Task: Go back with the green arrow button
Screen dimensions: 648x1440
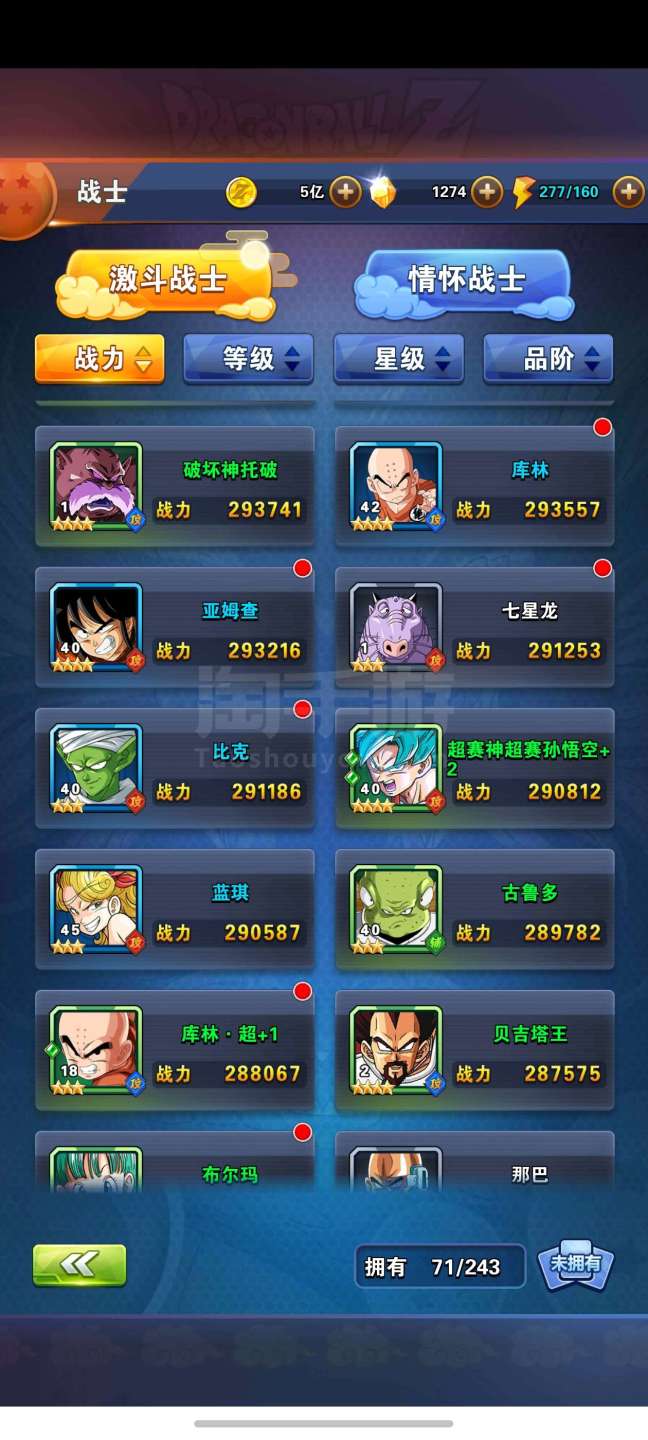Action: pos(79,1265)
